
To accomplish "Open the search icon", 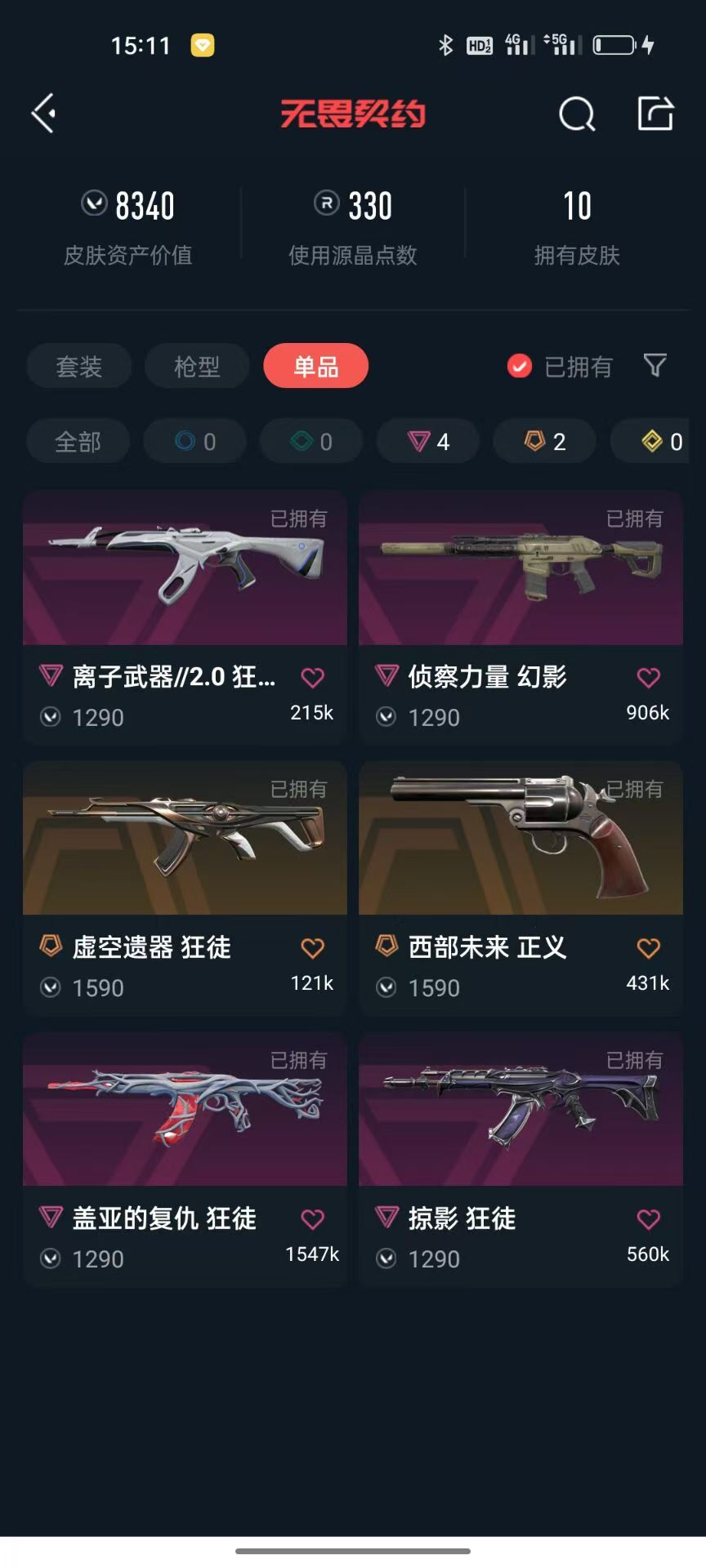I will pos(577,114).
